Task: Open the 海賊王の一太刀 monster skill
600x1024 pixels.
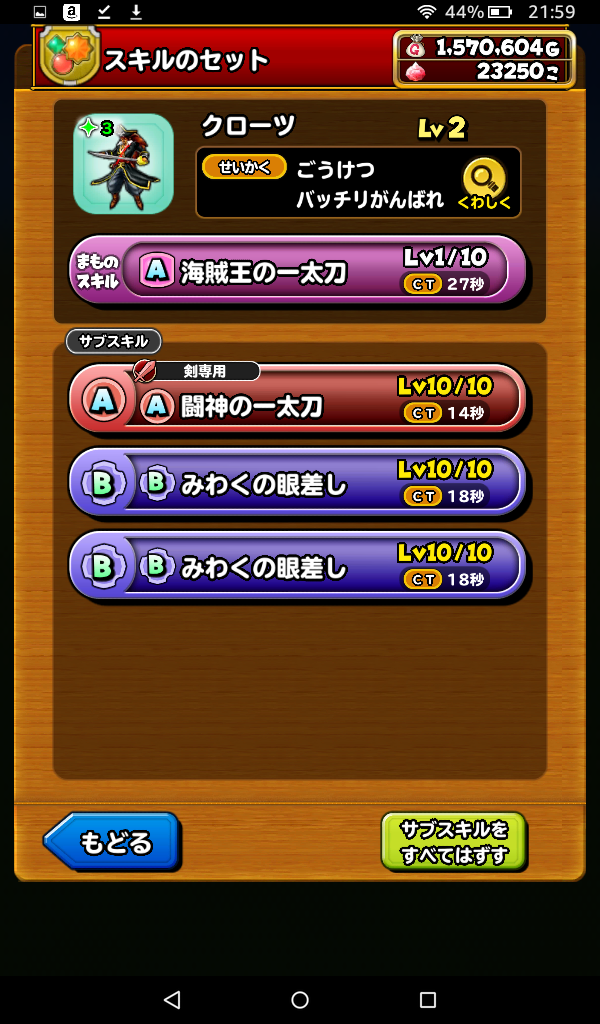Action: 297,269
